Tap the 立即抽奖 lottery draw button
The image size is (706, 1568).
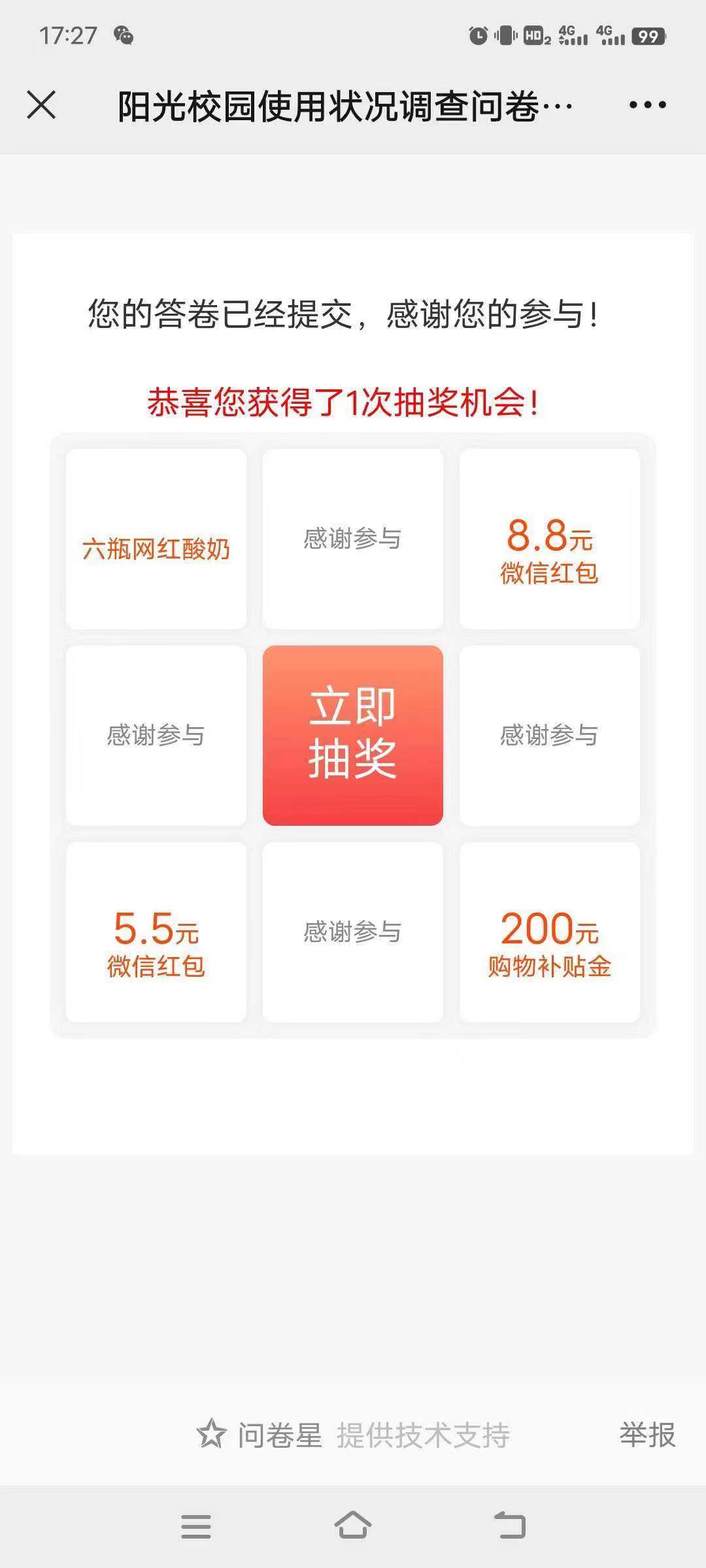pyautogui.click(x=353, y=735)
